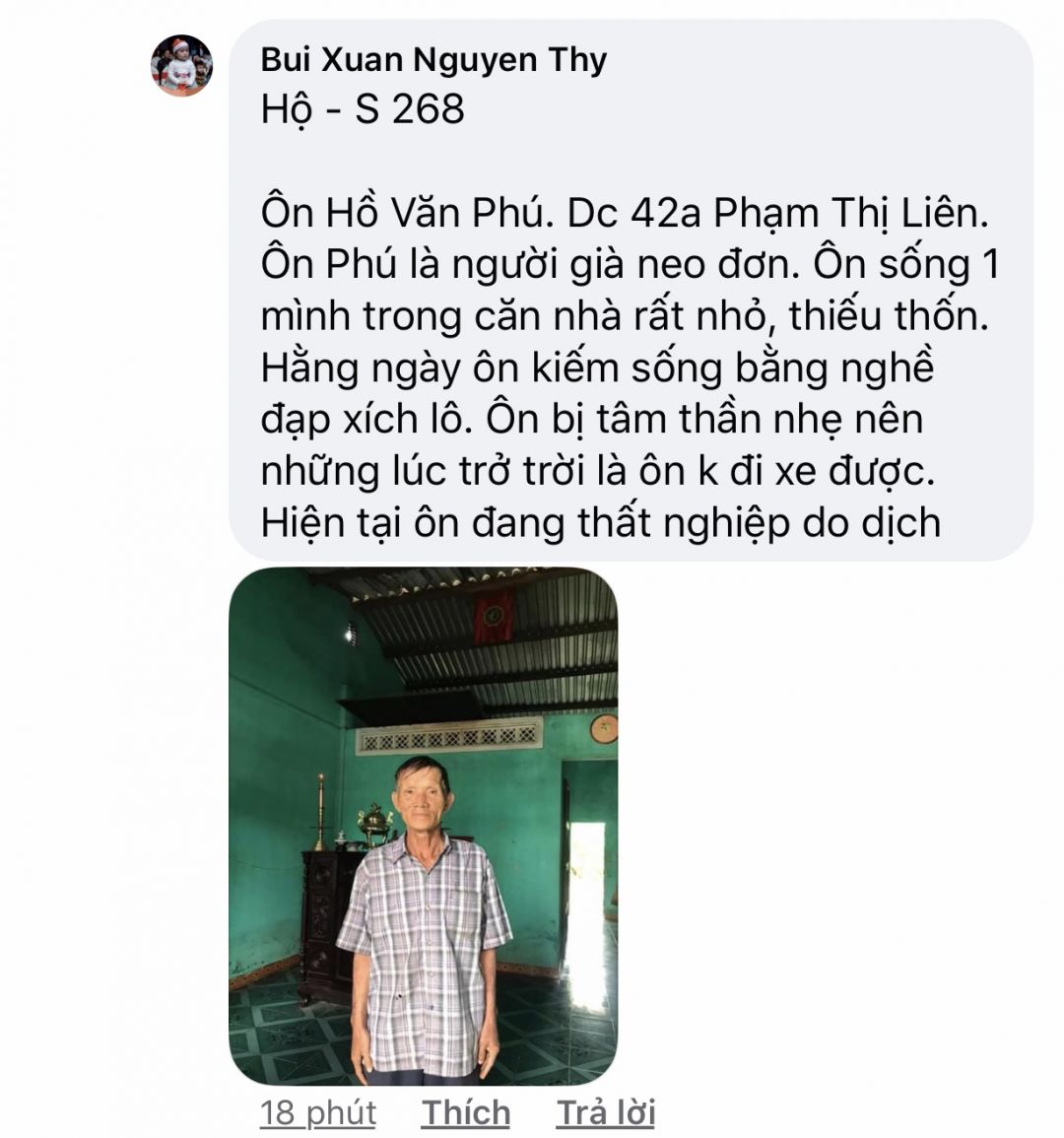The width and height of the screenshot is (1064, 1138).
Task: Open the attached photo in the comment
Action: point(423,826)
